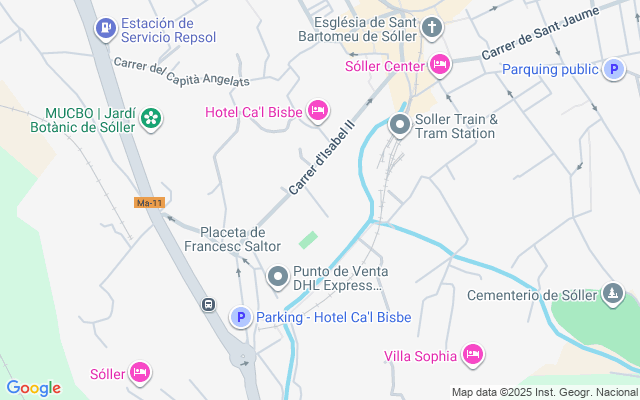This screenshot has height=400, width=640.
Task: Open MUCBO Jardí Botànic de Sóller pin
Action: point(151,119)
